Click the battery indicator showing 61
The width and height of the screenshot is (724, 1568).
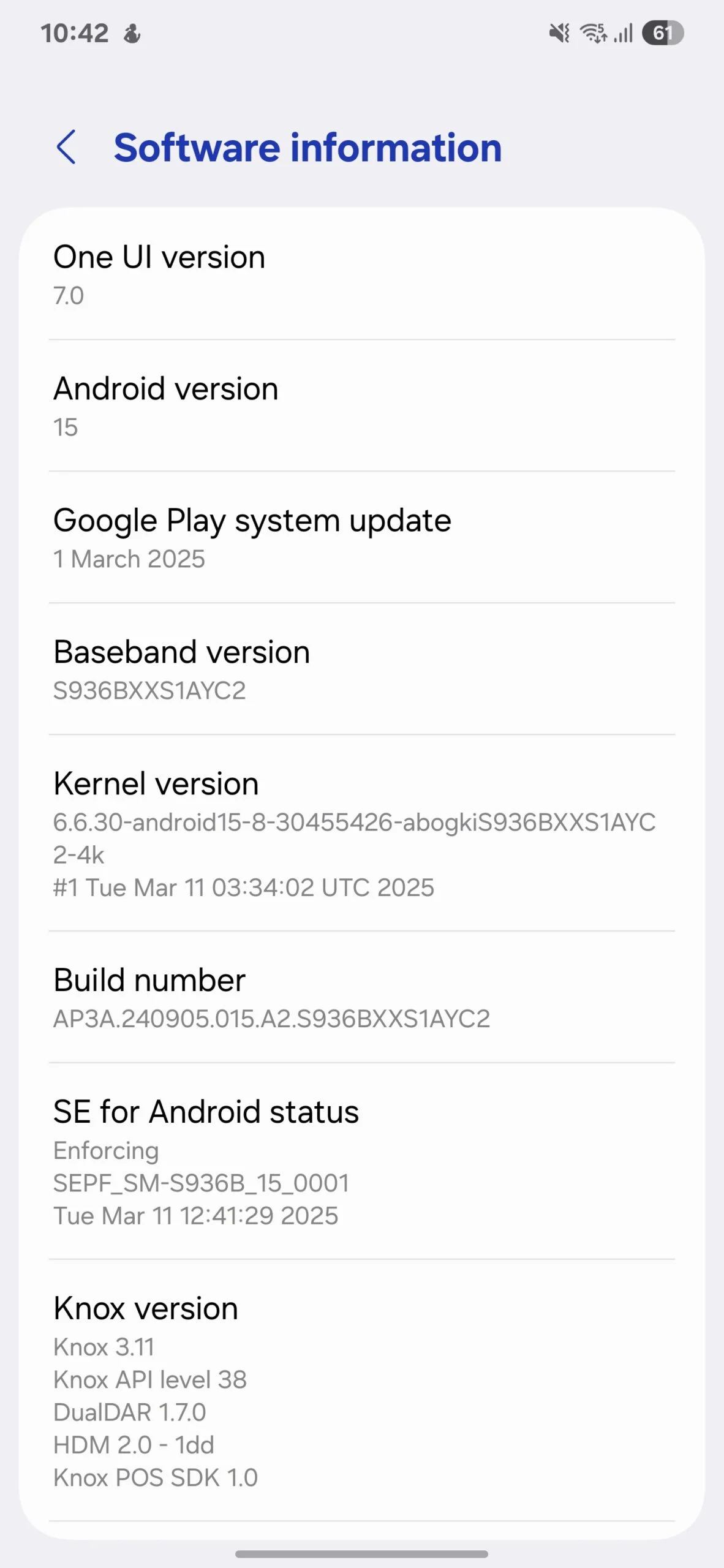[663, 32]
